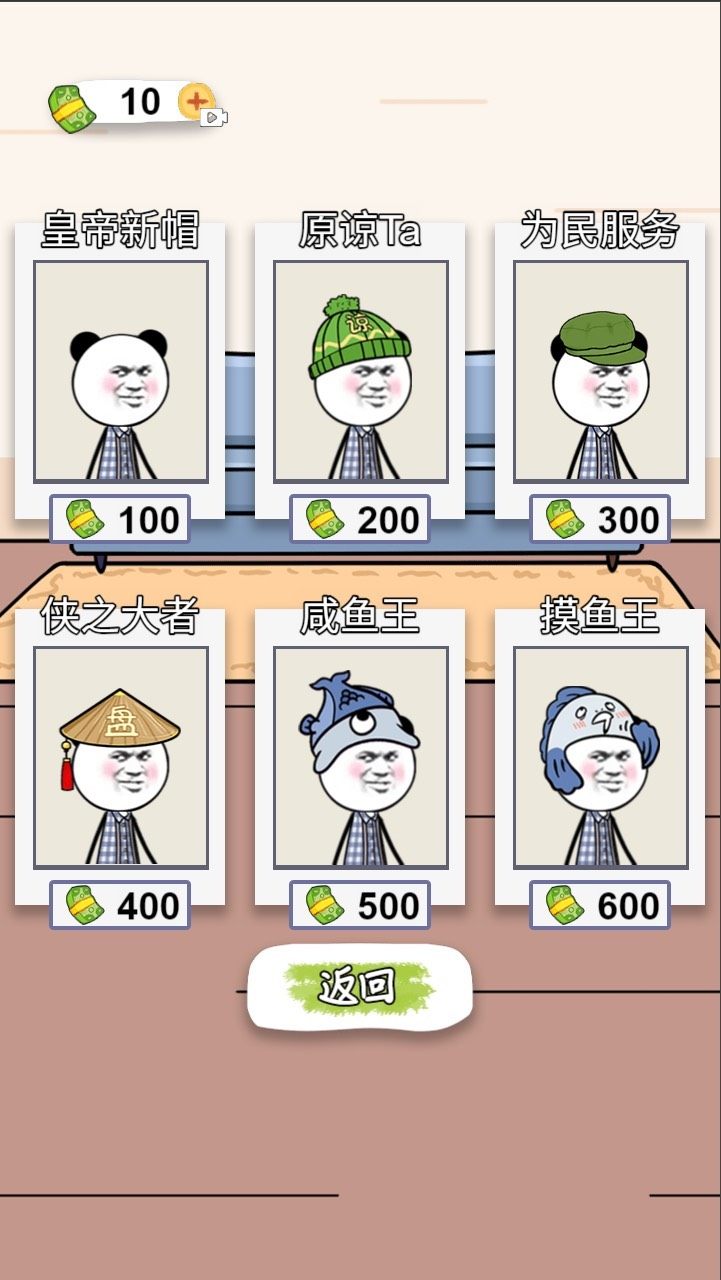721x1280 pixels.
Task: Select the 为民服务 army cap card
Action: [600, 372]
